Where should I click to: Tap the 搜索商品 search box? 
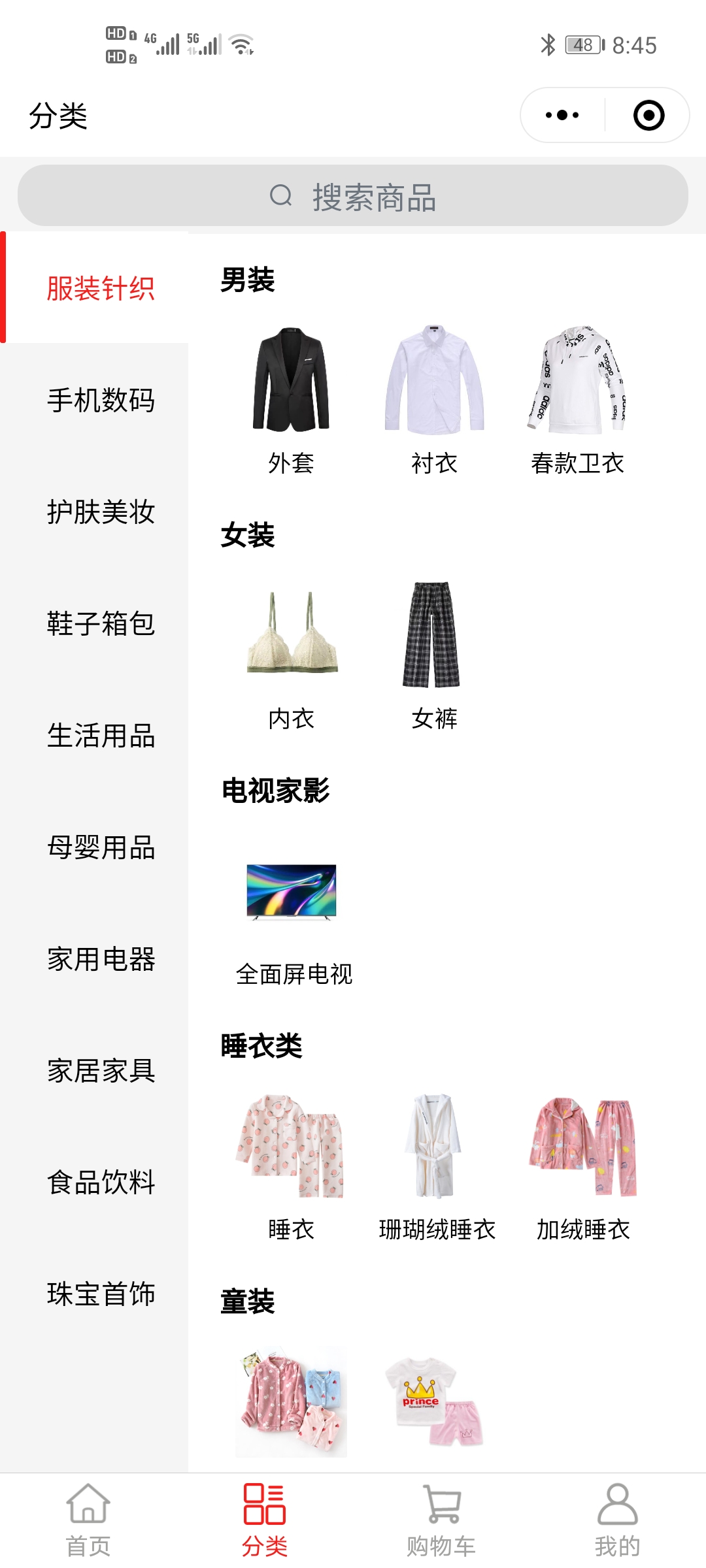click(353, 196)
